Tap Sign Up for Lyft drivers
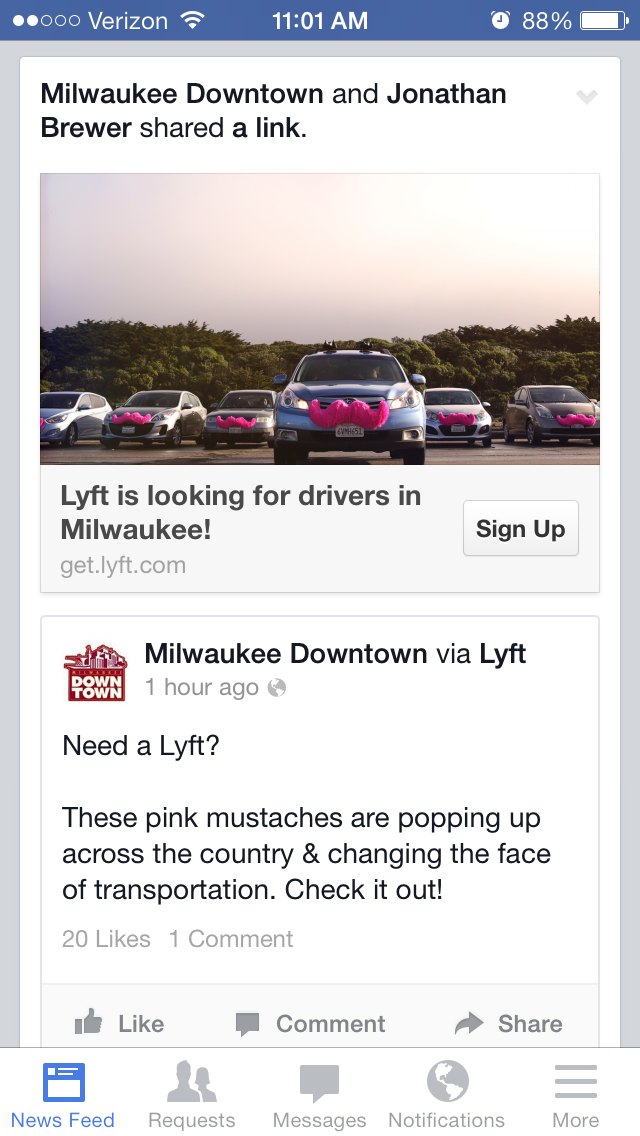This screenshot has width=640, height=1136. click(x=520, y=528)
